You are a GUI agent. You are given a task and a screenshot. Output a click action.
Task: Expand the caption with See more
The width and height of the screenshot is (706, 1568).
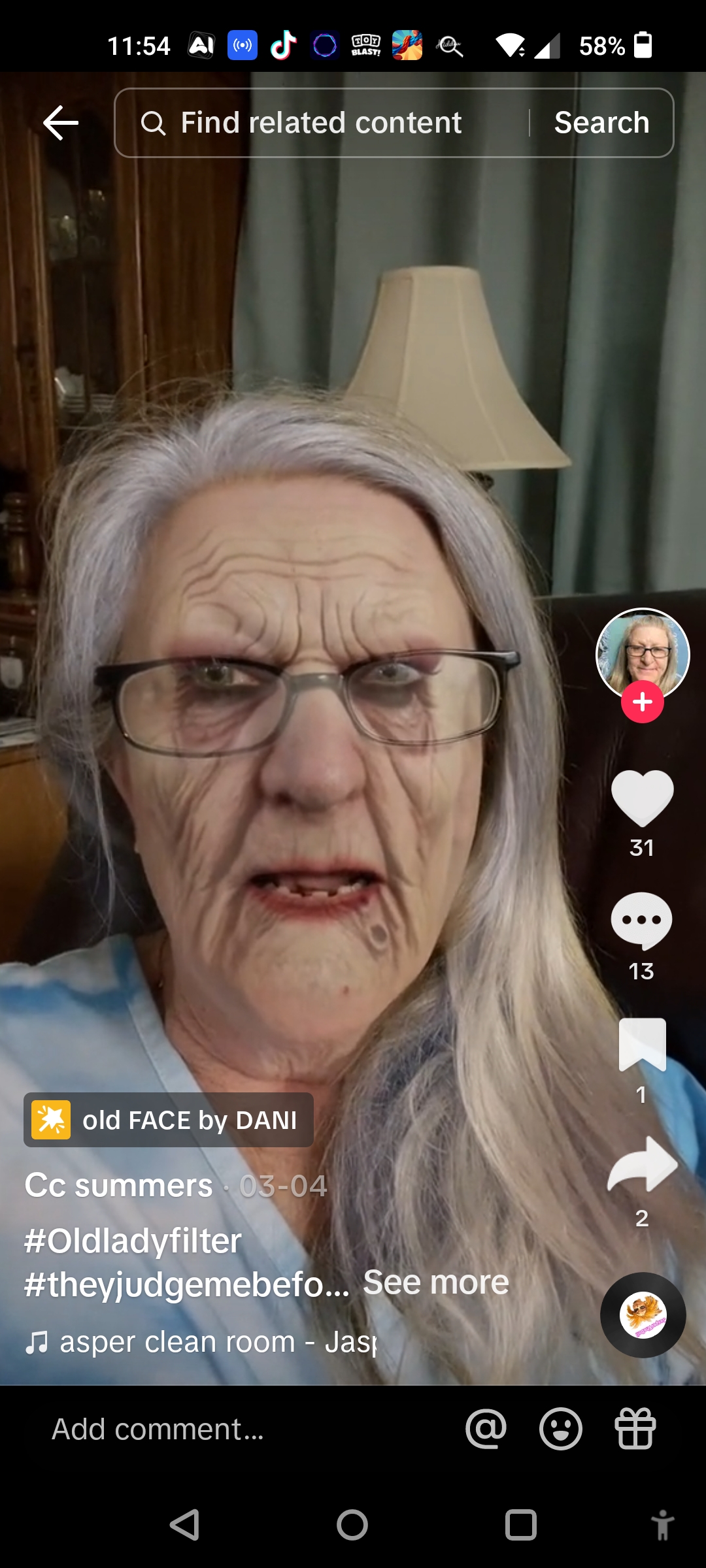pos(436,1282)
